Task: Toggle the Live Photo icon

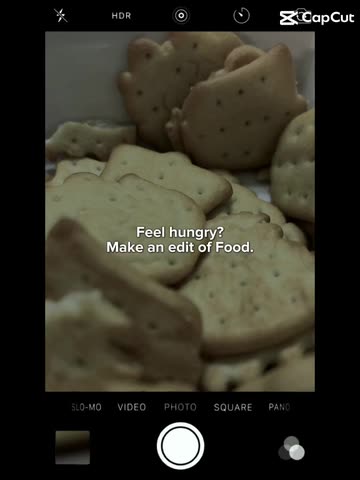Action: (181, 16)
